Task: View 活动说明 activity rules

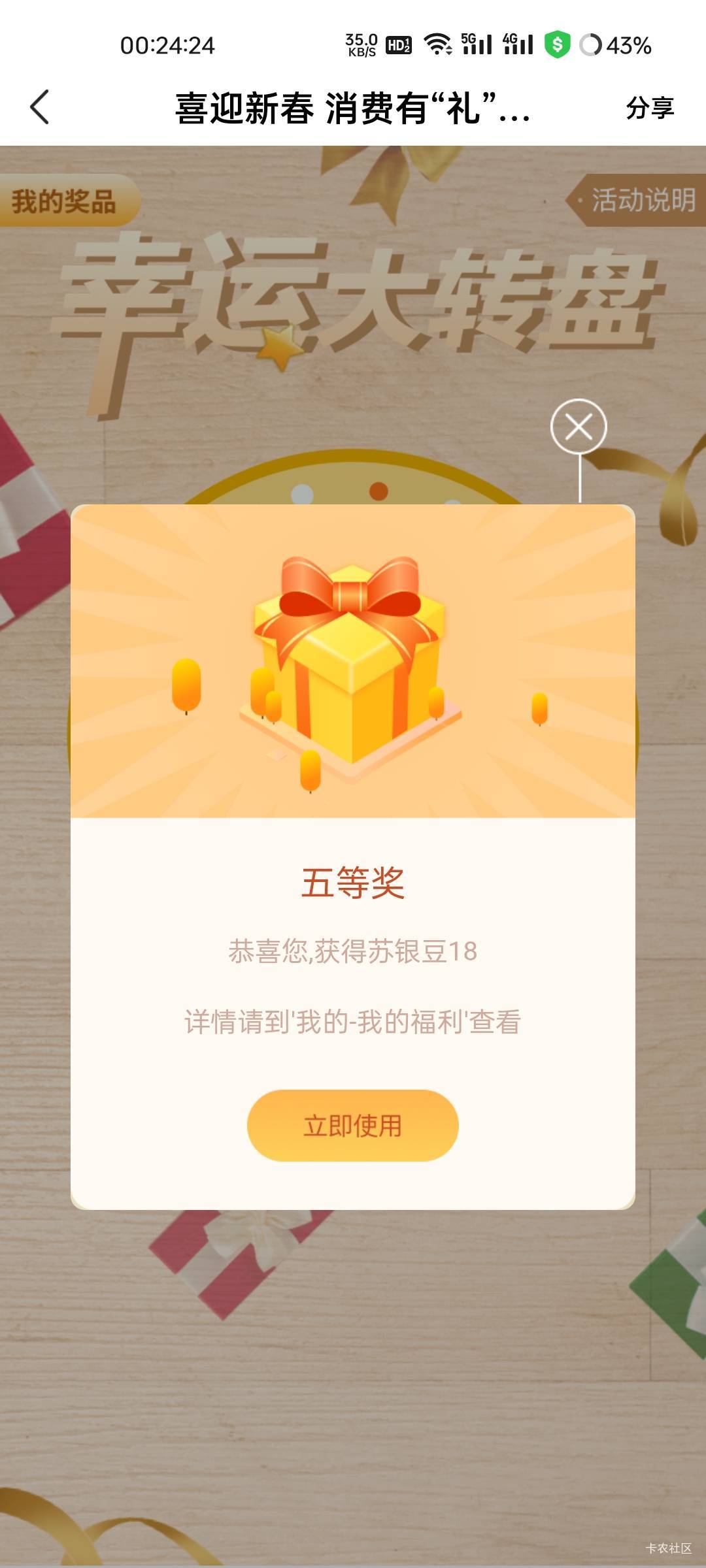Action: pyautogui.click(x=637, y=200)
